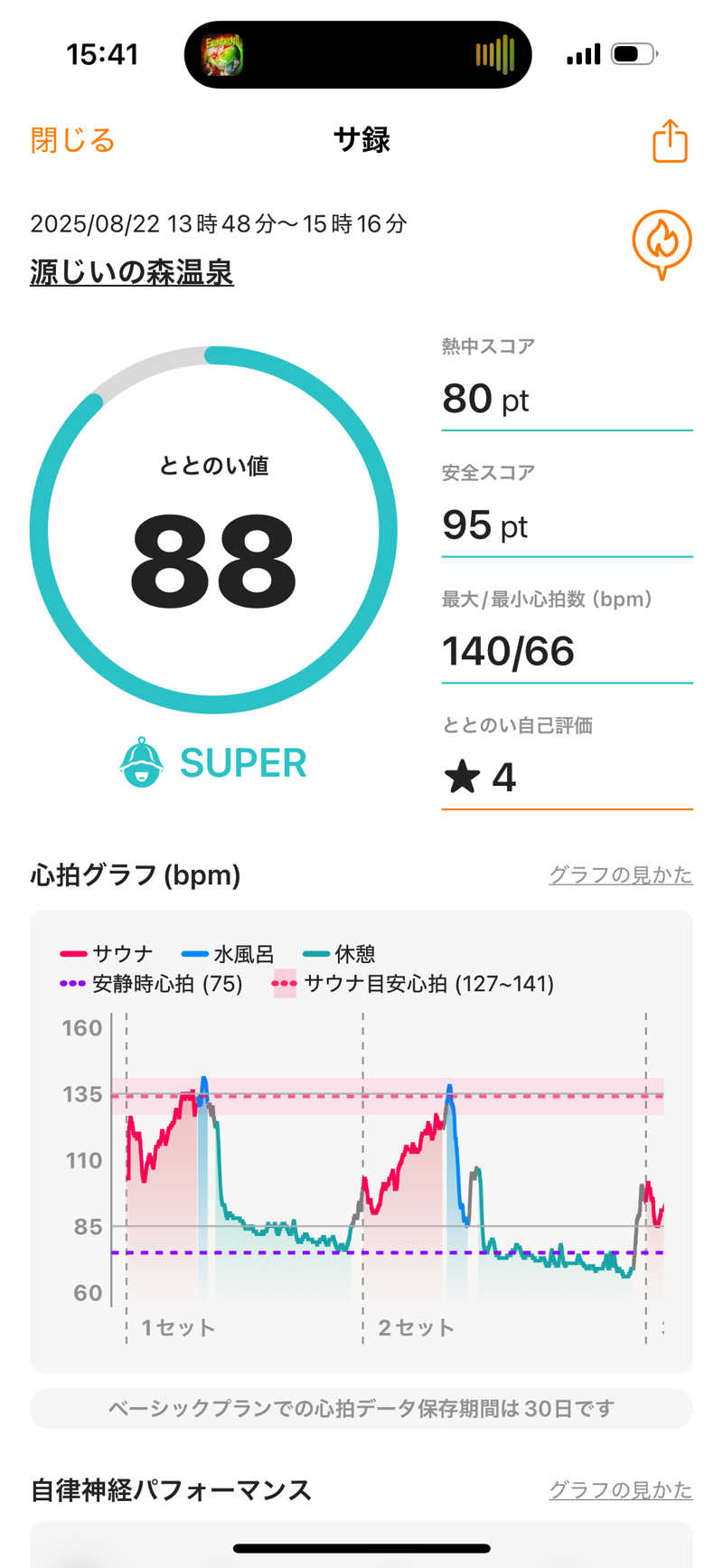
Task: Open グラフの見かた next to 自律神経パフォーマンス
Action: coord(620,1489)
